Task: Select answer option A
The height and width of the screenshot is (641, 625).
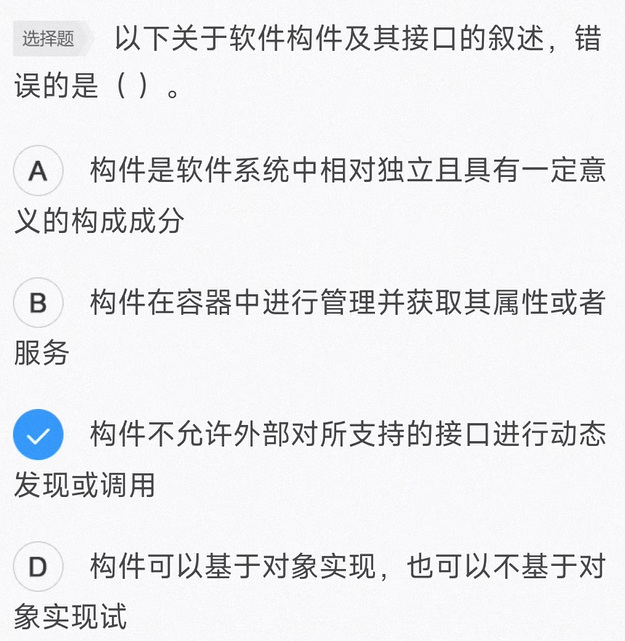Action: (x=38, y=171)
